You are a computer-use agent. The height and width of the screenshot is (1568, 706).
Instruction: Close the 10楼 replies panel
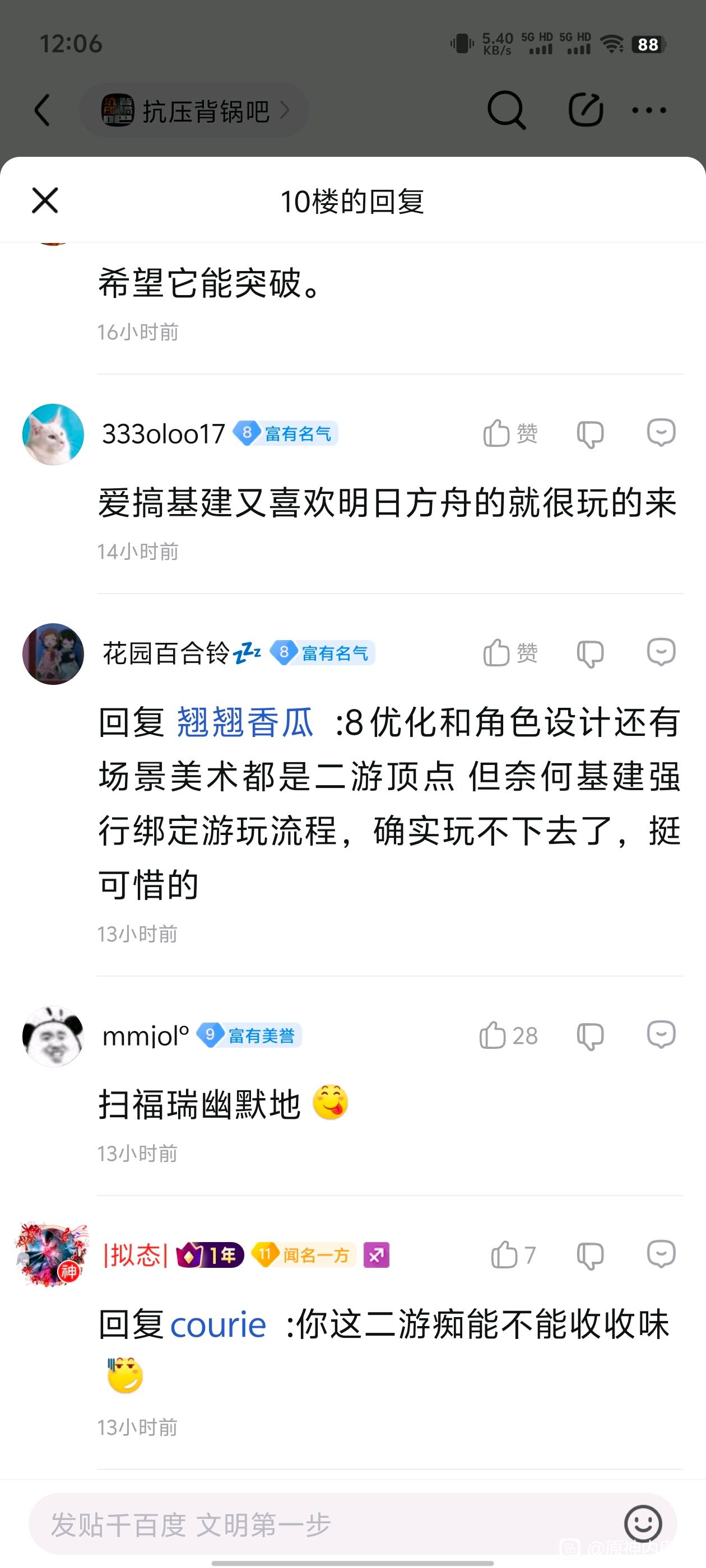[45, 200]
